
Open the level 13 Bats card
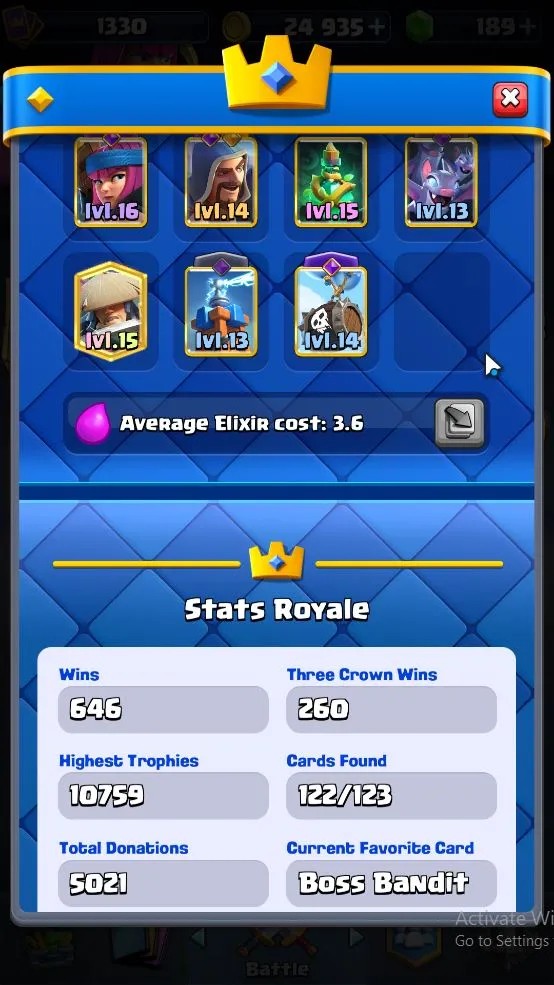[x=441, y=182]
